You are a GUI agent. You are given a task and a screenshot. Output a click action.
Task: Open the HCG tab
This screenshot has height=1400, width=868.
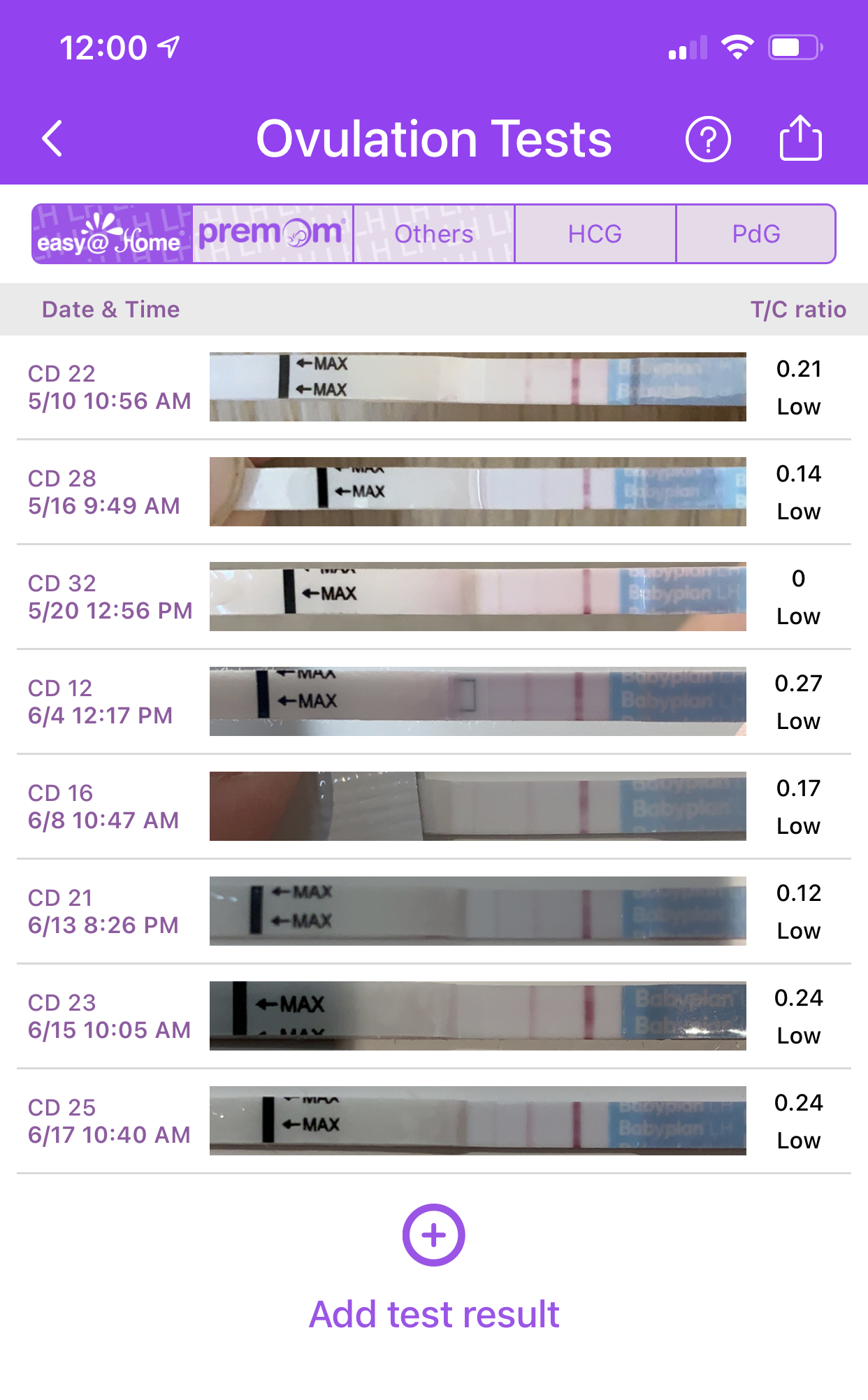coord(595,234)
